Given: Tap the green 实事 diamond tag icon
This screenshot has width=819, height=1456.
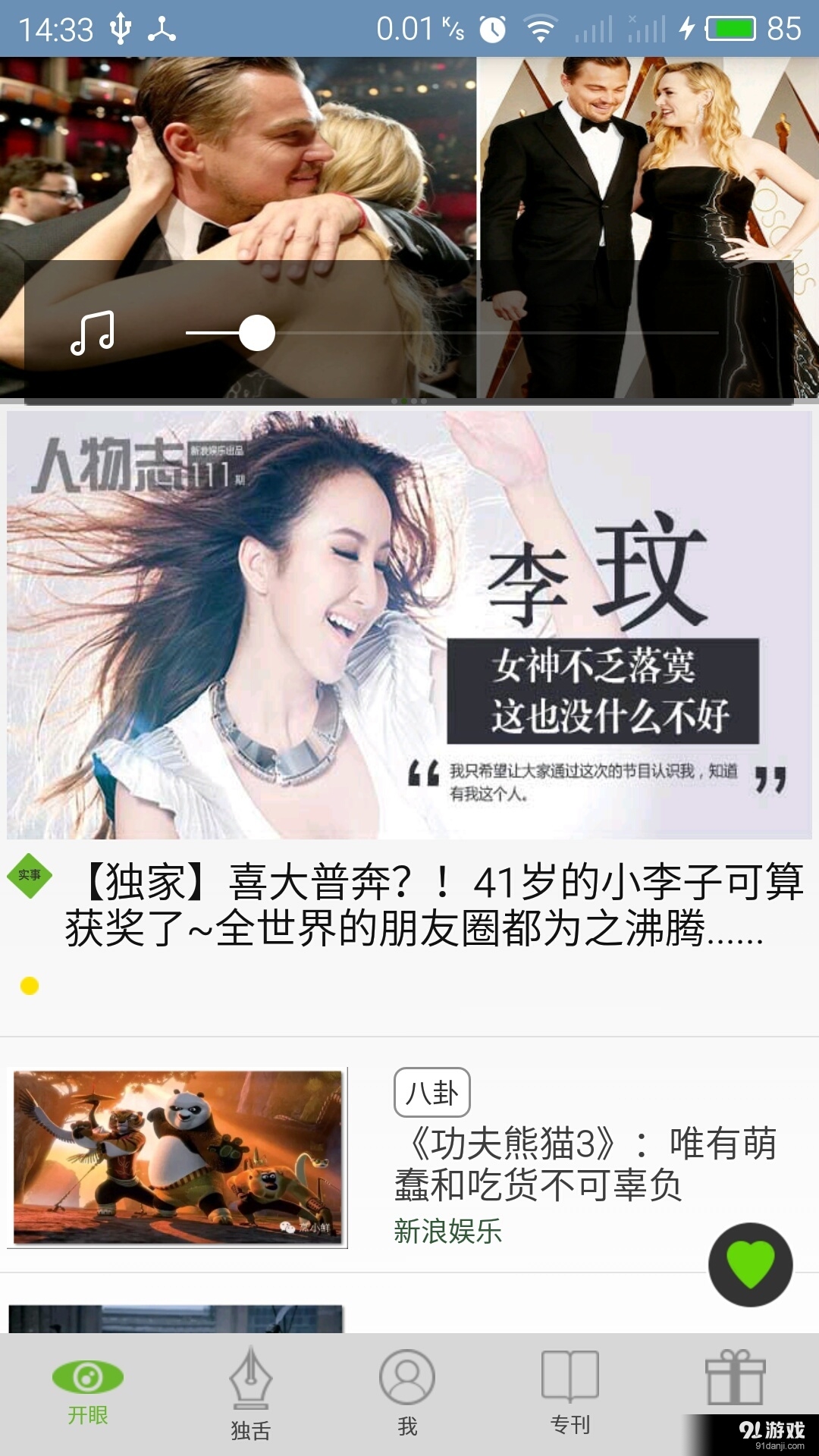Looking at the screenshot, I should tap(28, 872).
